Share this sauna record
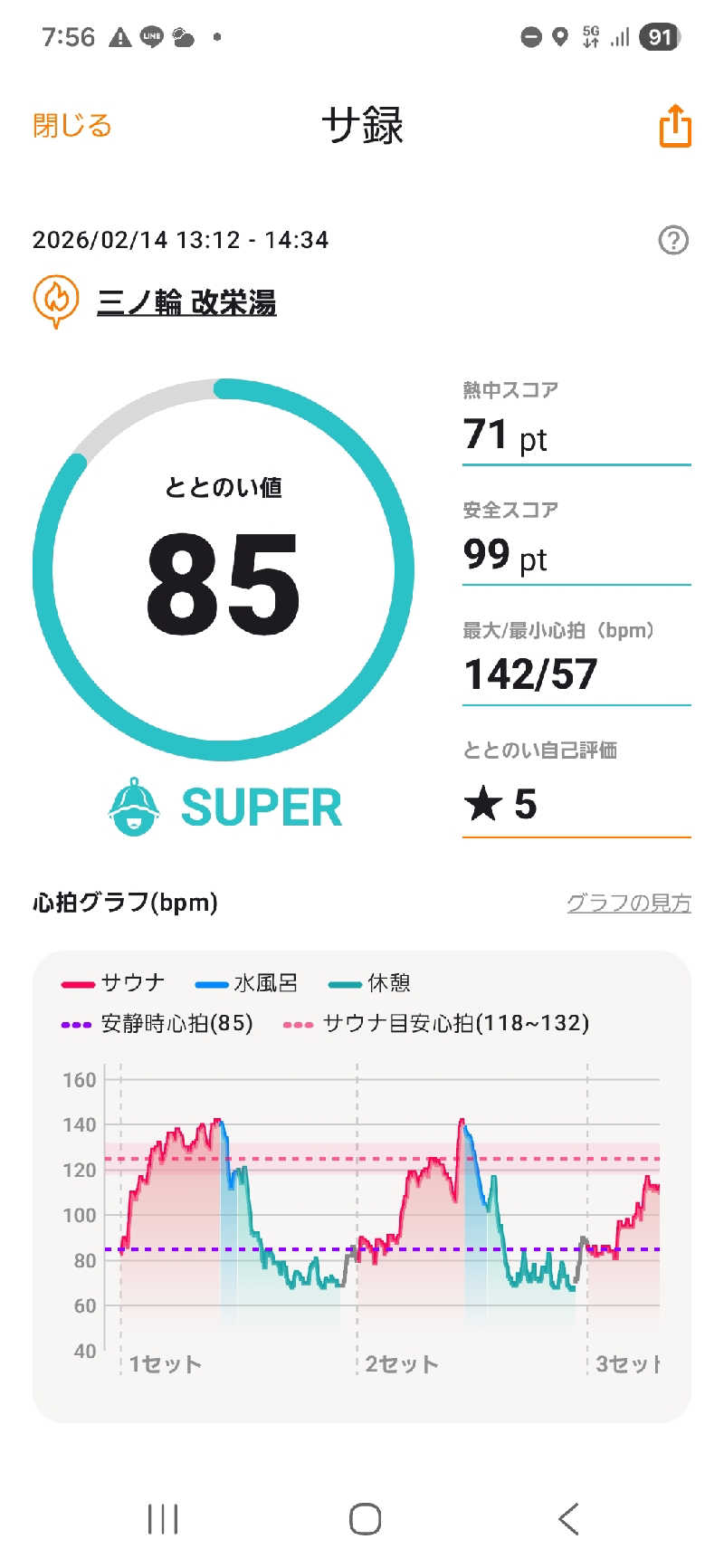The image size is (724, 1568). click(x=674, y=126)
